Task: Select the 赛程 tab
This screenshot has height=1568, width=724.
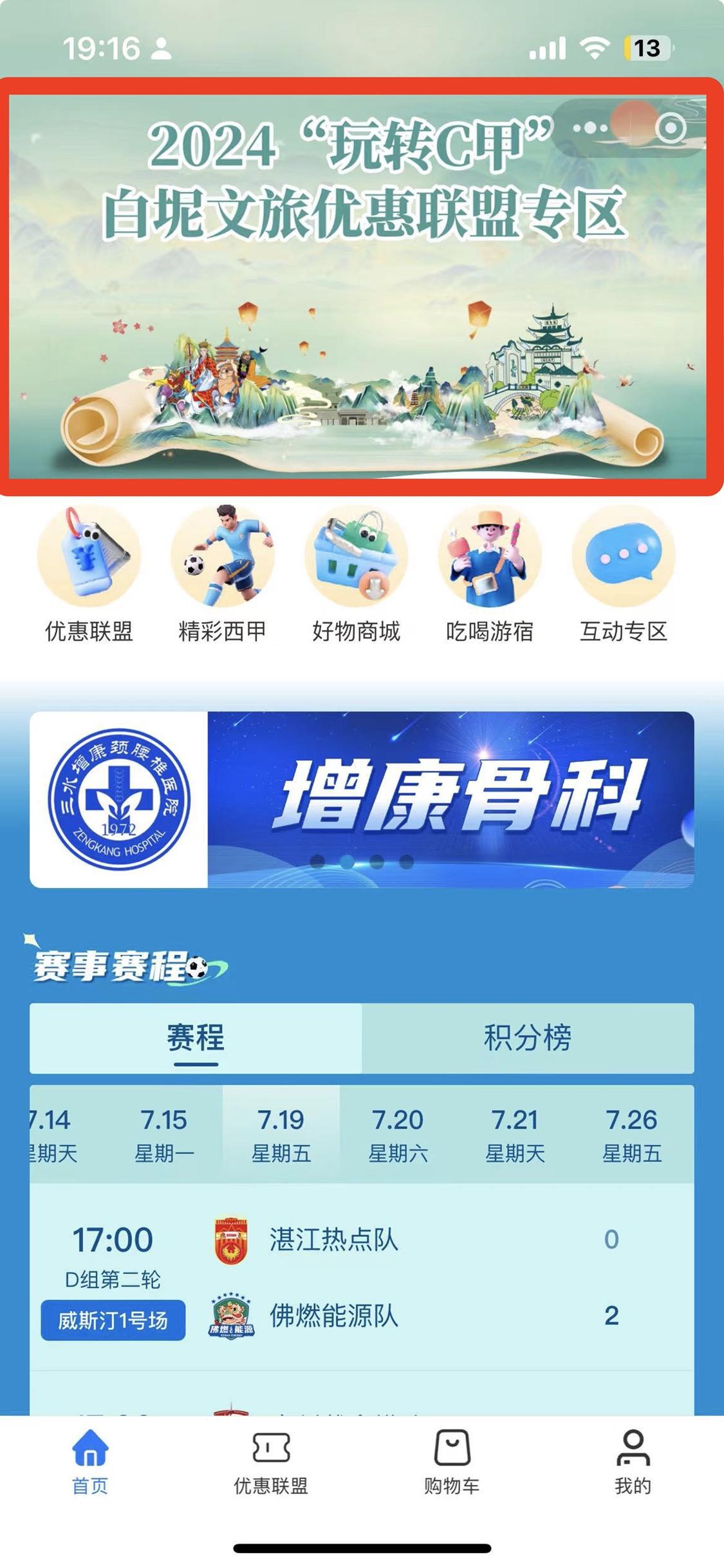Action: pyautogui.click(x=196, y=1037)
